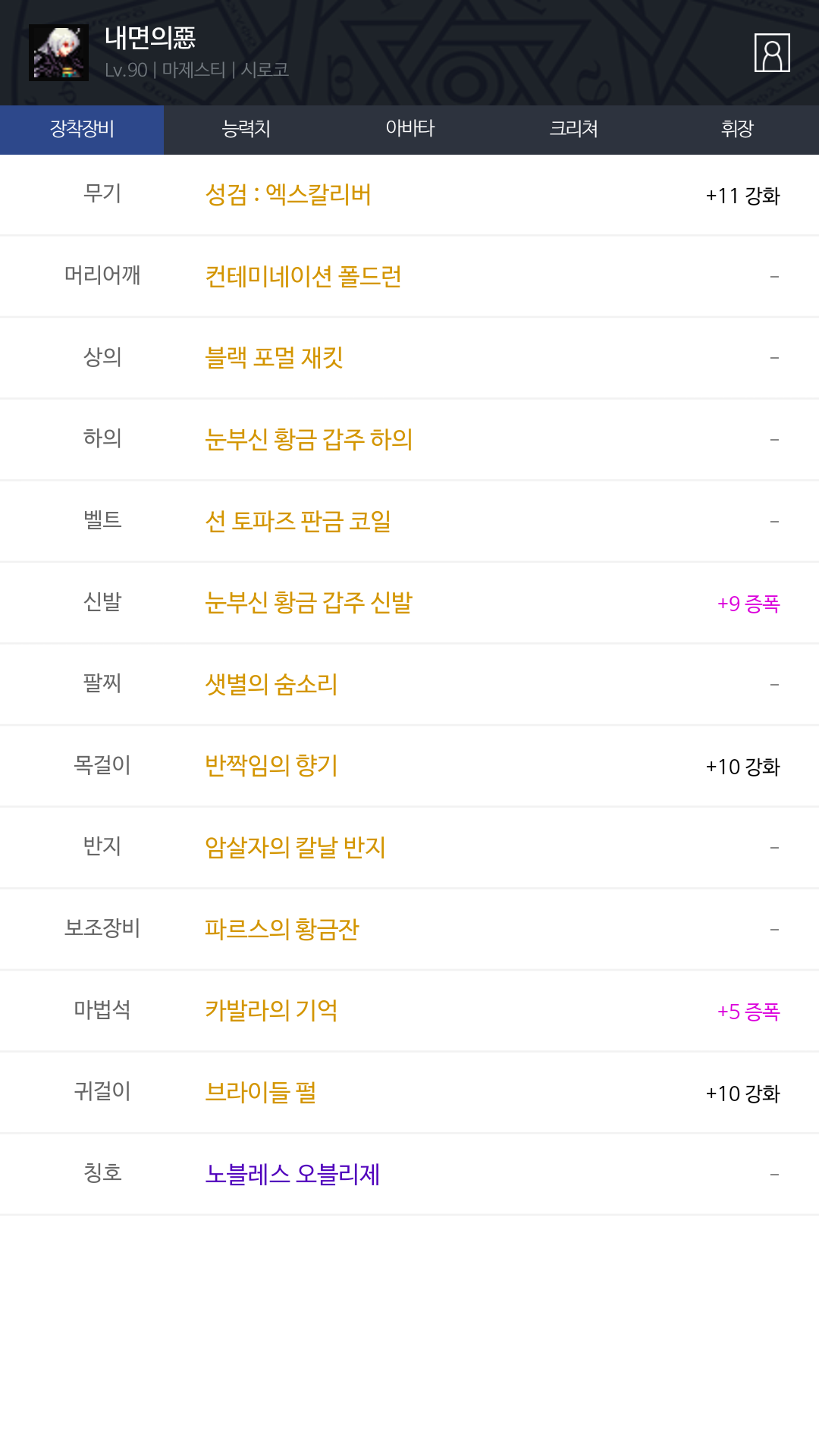Open 블랙 포멀 재킷 details
The width and height of the screenshot is (819, 1456).
274,358
